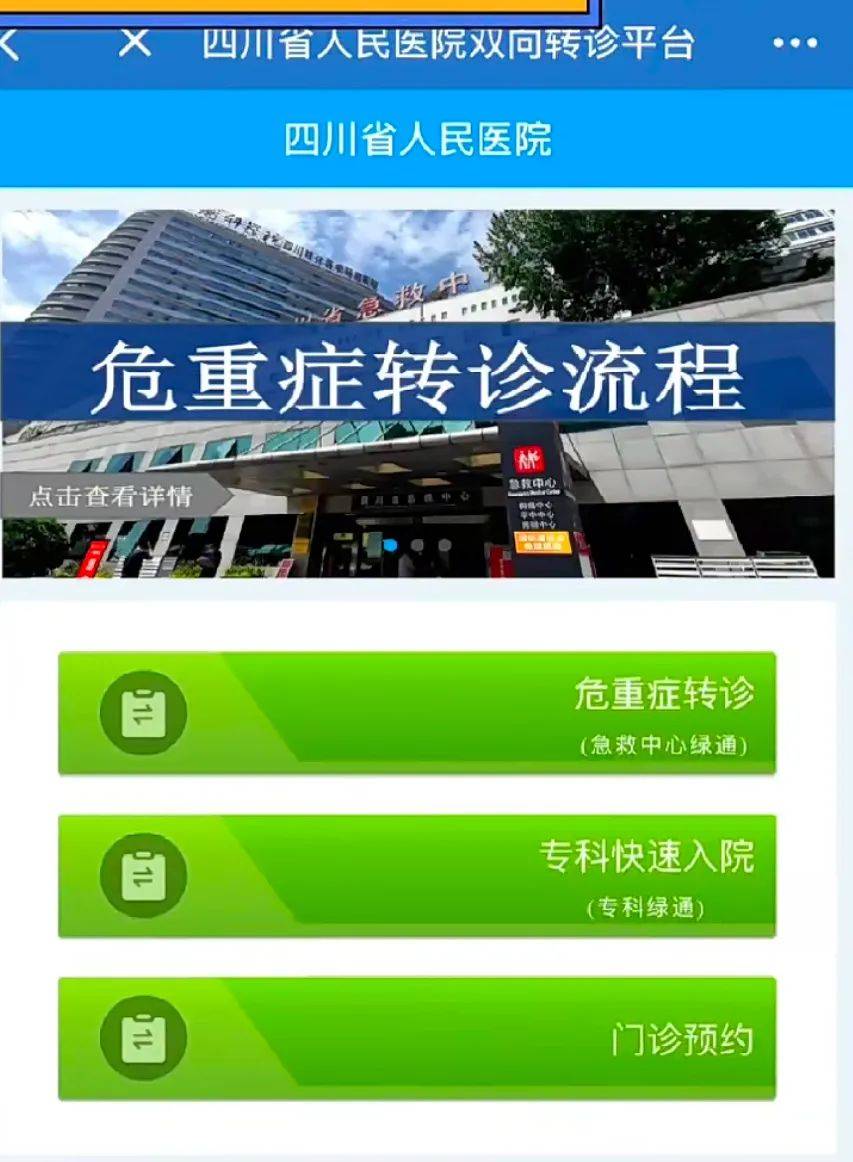The image size is (853, 1162).
Task: Go back using the left arrow
Action: (10, 45)
